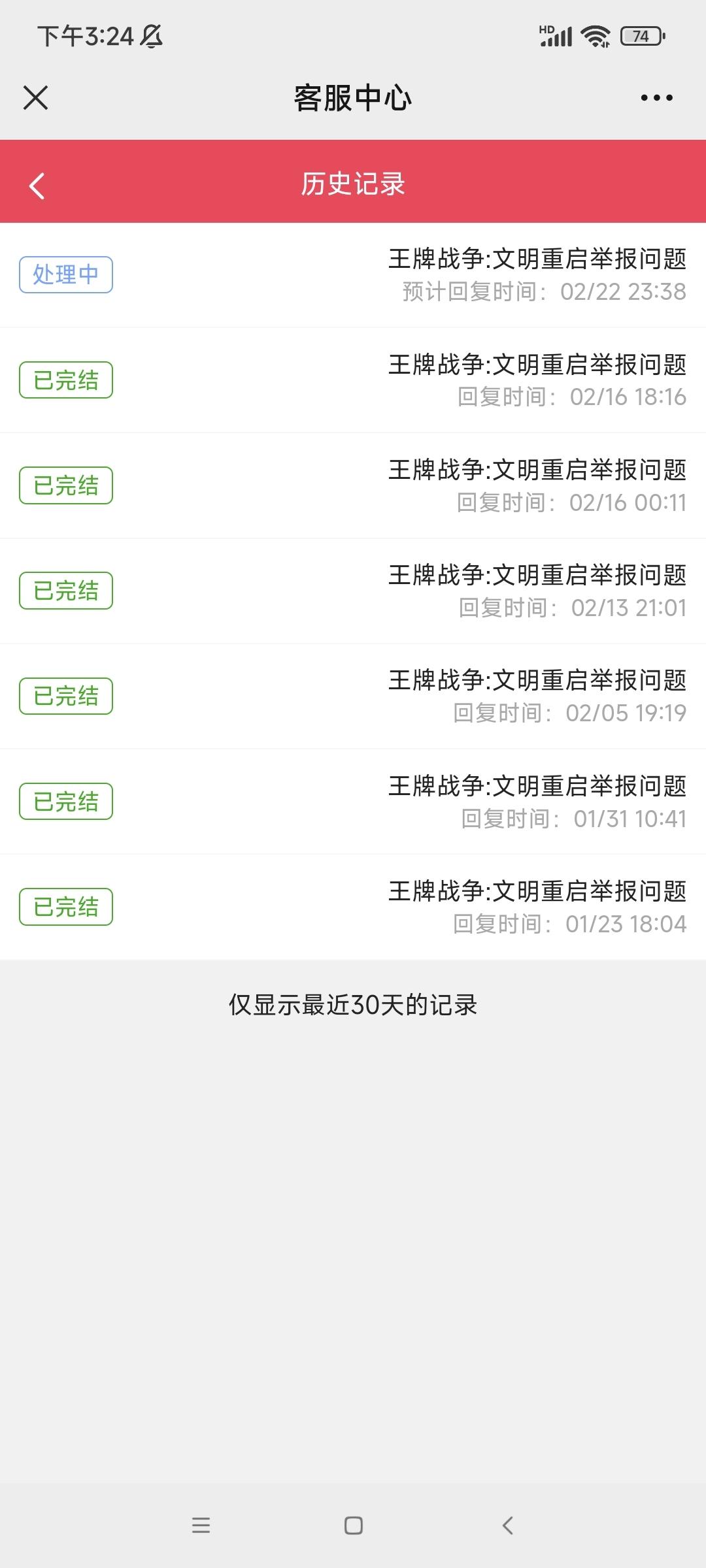Open recent apps from the navigation bar
The height and width of the screenshot is (1568, 706).
pyautogui.click(x=201, y=1526)
